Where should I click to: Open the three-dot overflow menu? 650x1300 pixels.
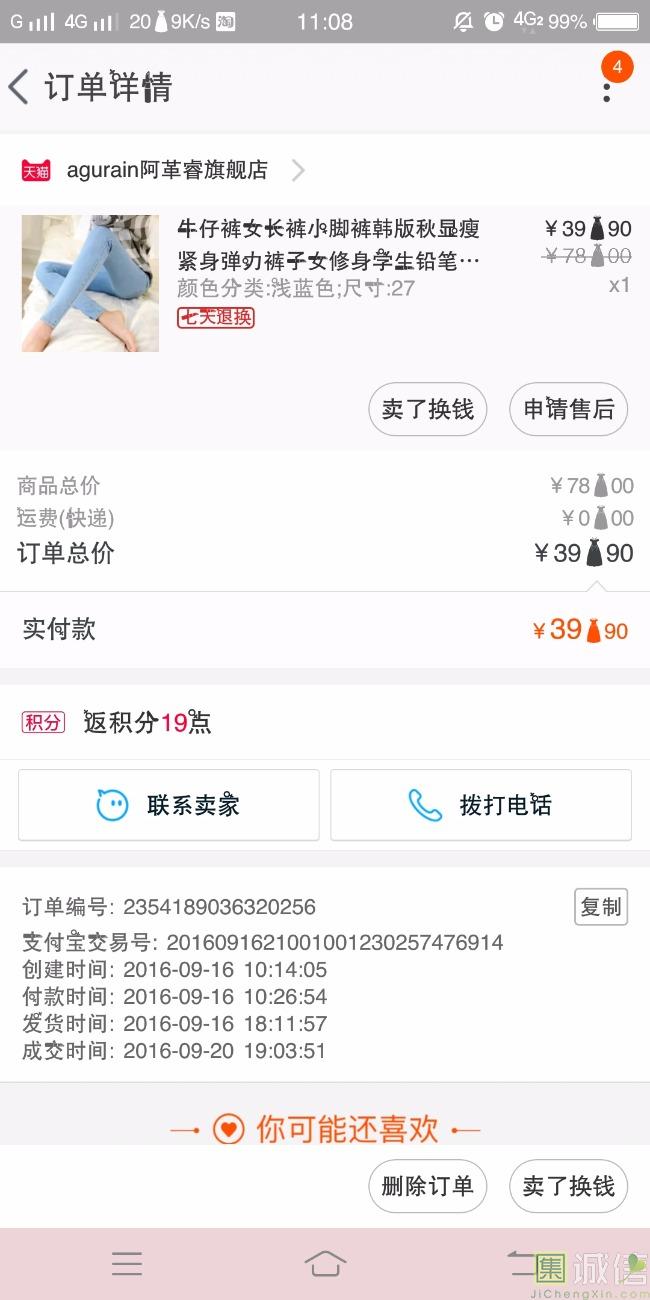tap(606, 90)
